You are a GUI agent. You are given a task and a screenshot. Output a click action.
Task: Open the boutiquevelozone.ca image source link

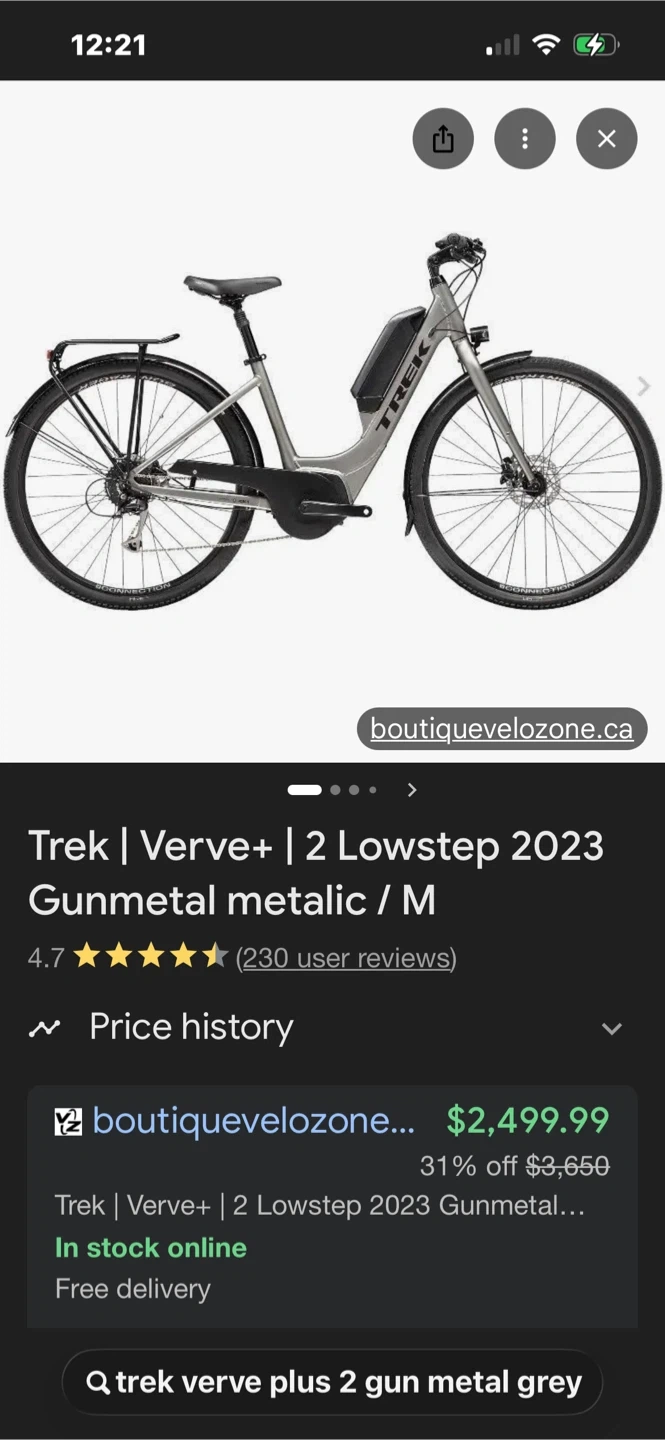coord(501,728)
